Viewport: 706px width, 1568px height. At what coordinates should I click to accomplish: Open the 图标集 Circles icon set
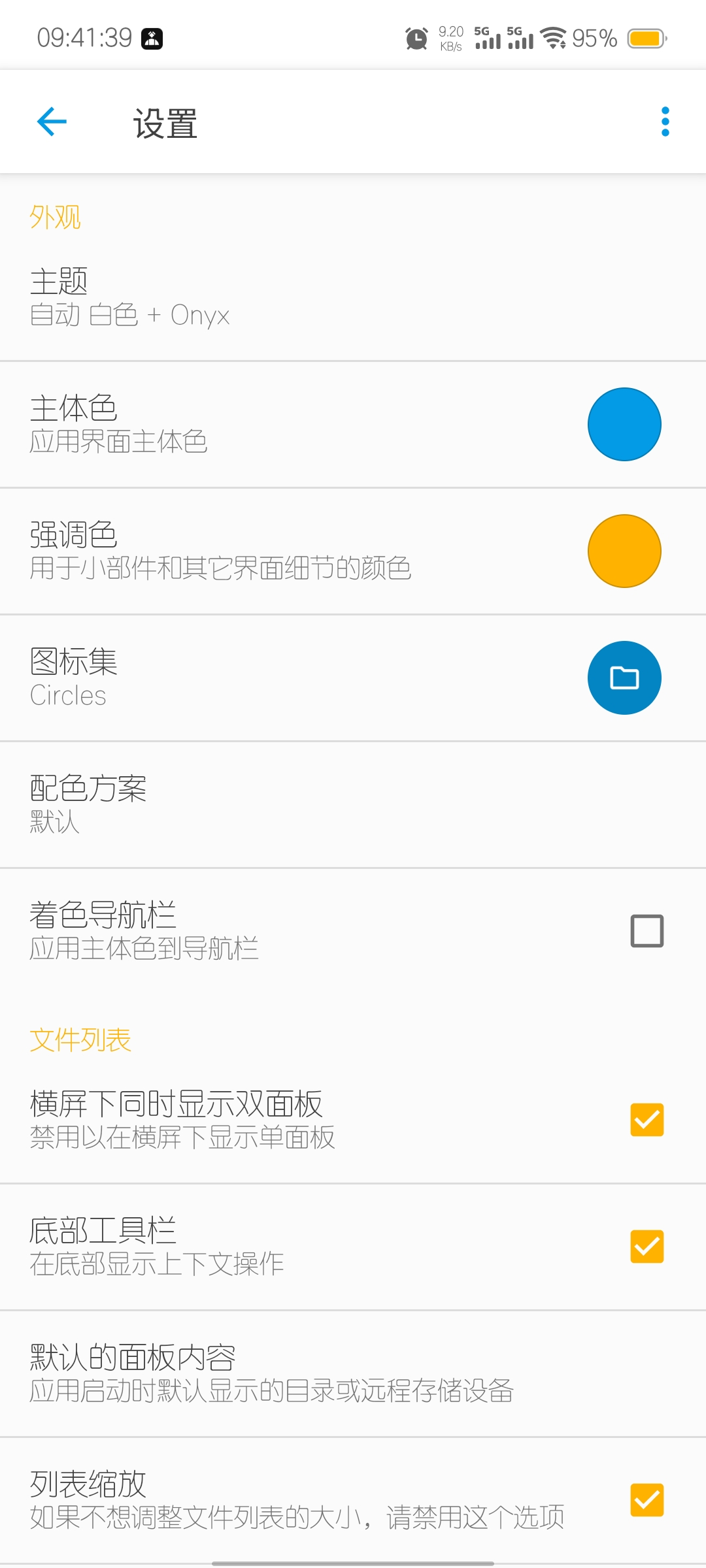click(x=353, y=678)
